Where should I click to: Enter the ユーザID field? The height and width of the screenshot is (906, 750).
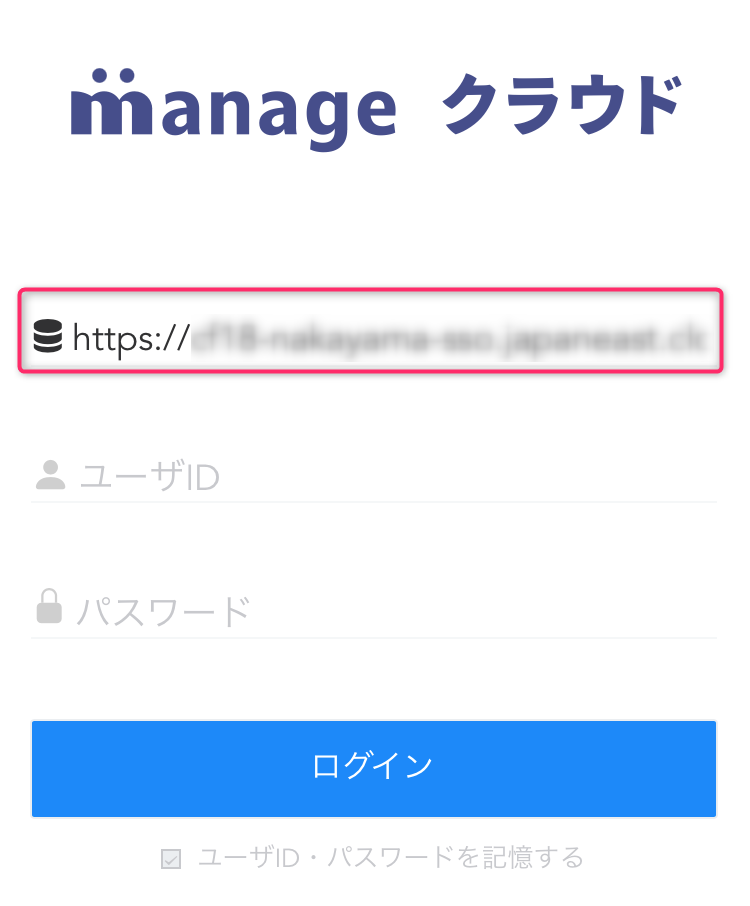(x=390, y=476)
